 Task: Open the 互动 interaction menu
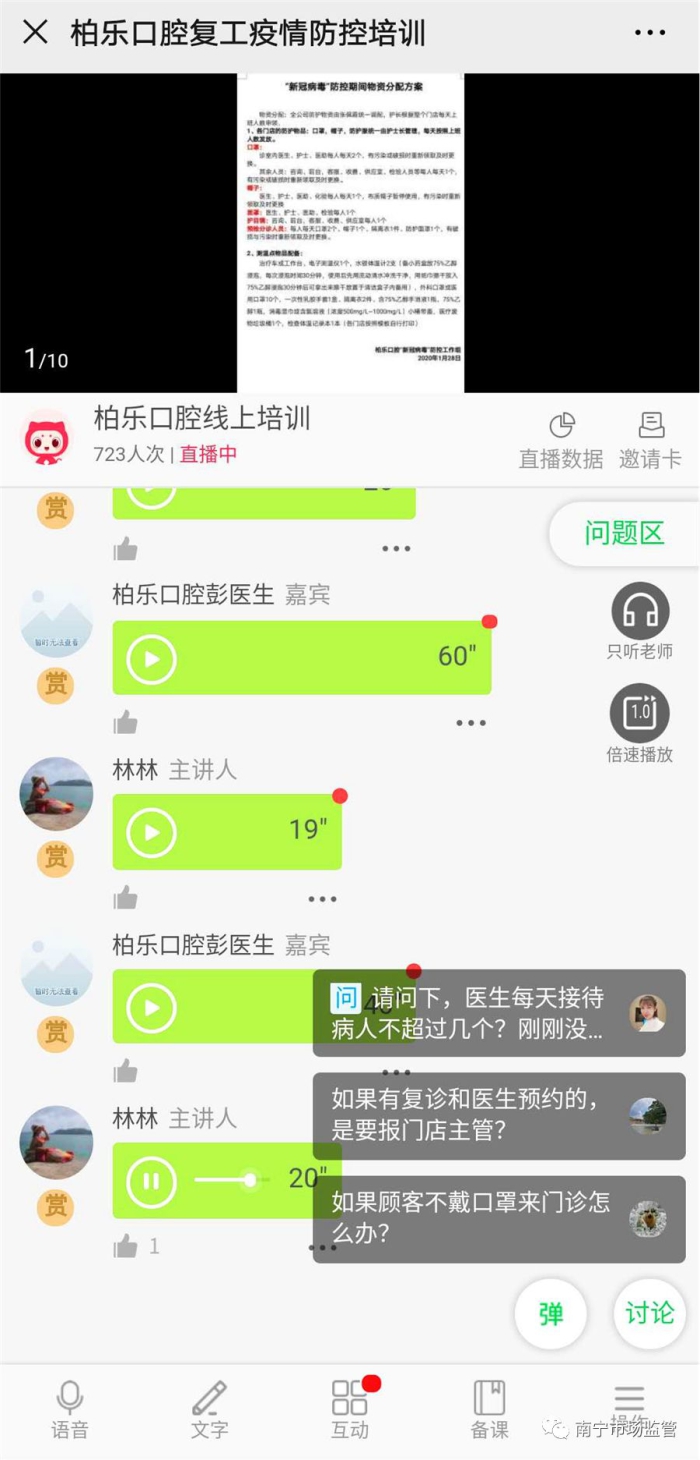[x=350, y=1410]
